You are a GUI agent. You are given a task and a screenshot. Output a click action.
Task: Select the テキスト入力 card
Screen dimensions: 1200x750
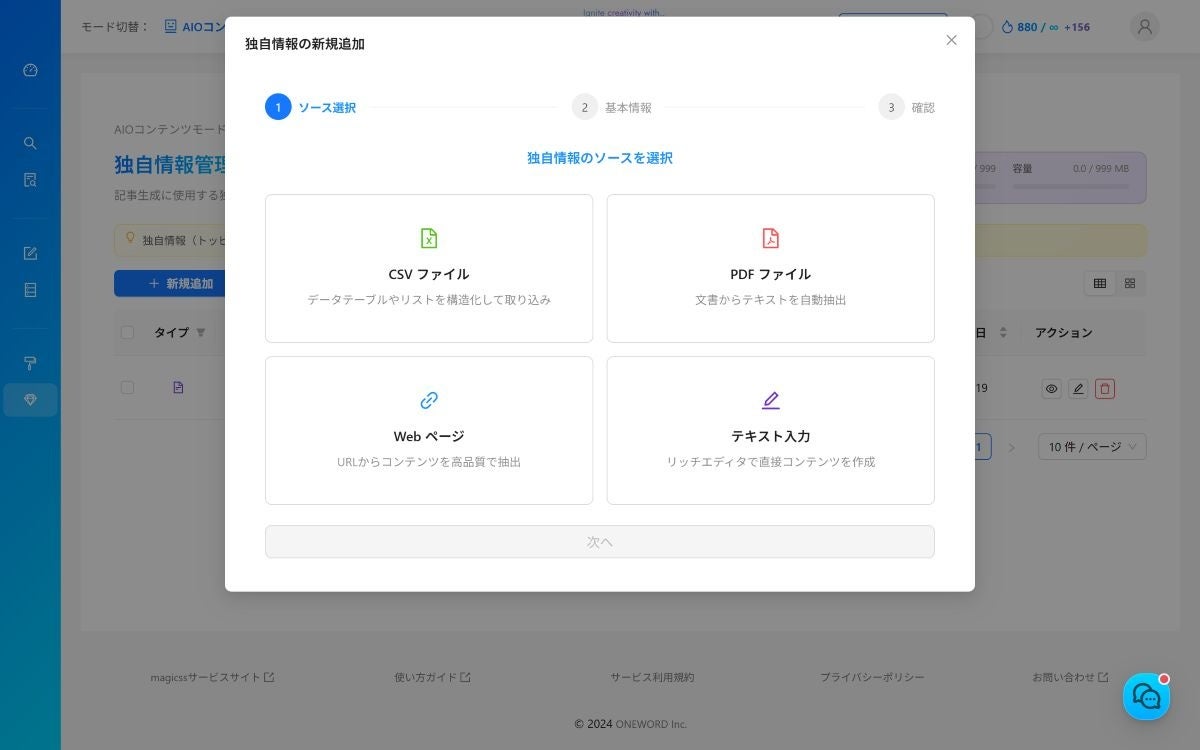770,430
